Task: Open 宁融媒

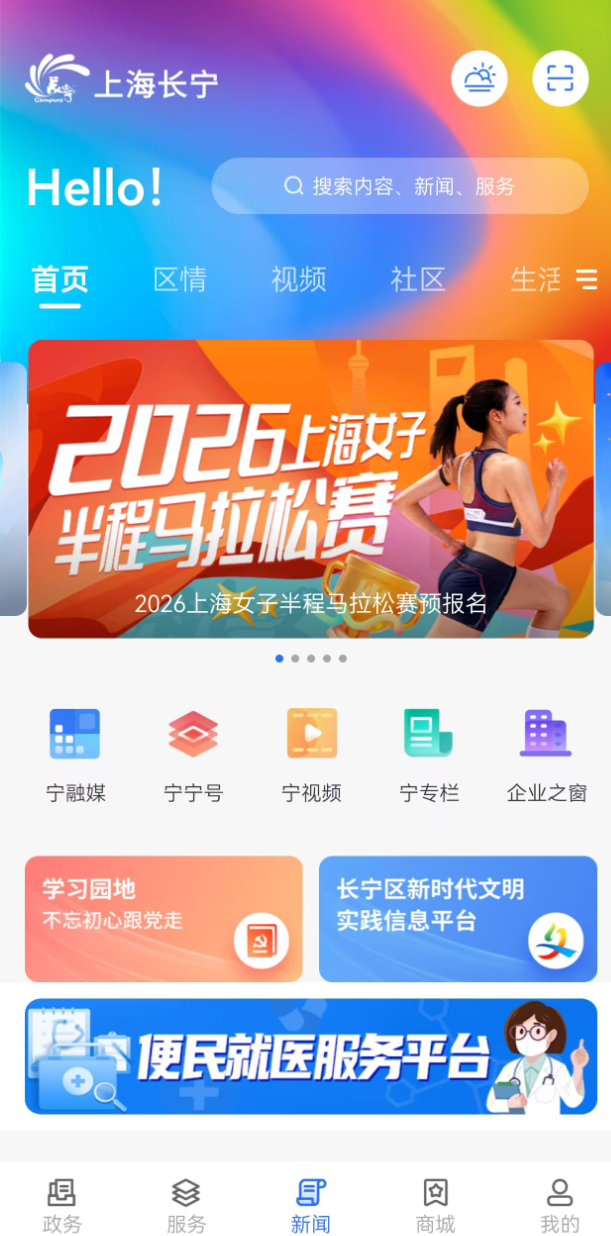Action: (75, 753)
